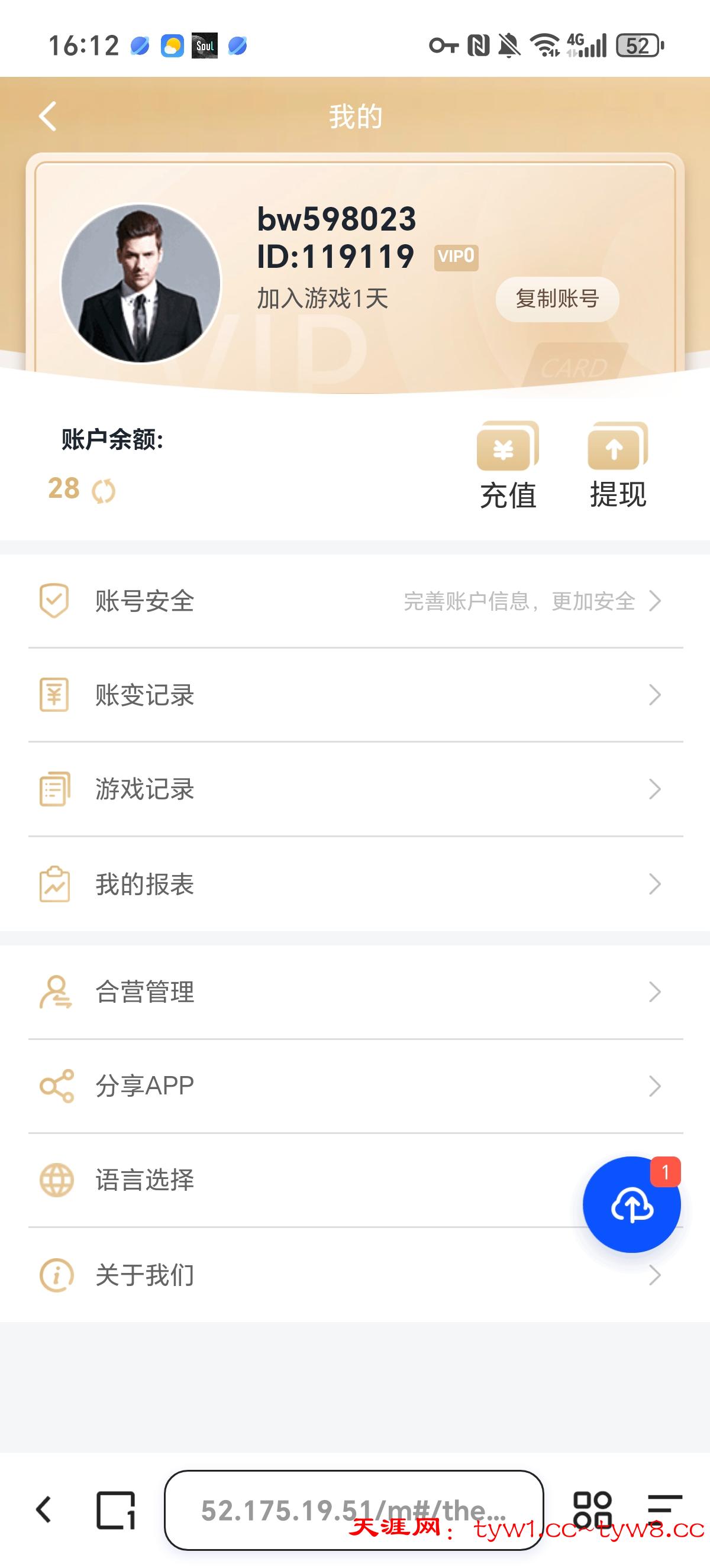
Task: Tap the profile avatar picture
Action: pyautogui.click(x=141, y=284)
